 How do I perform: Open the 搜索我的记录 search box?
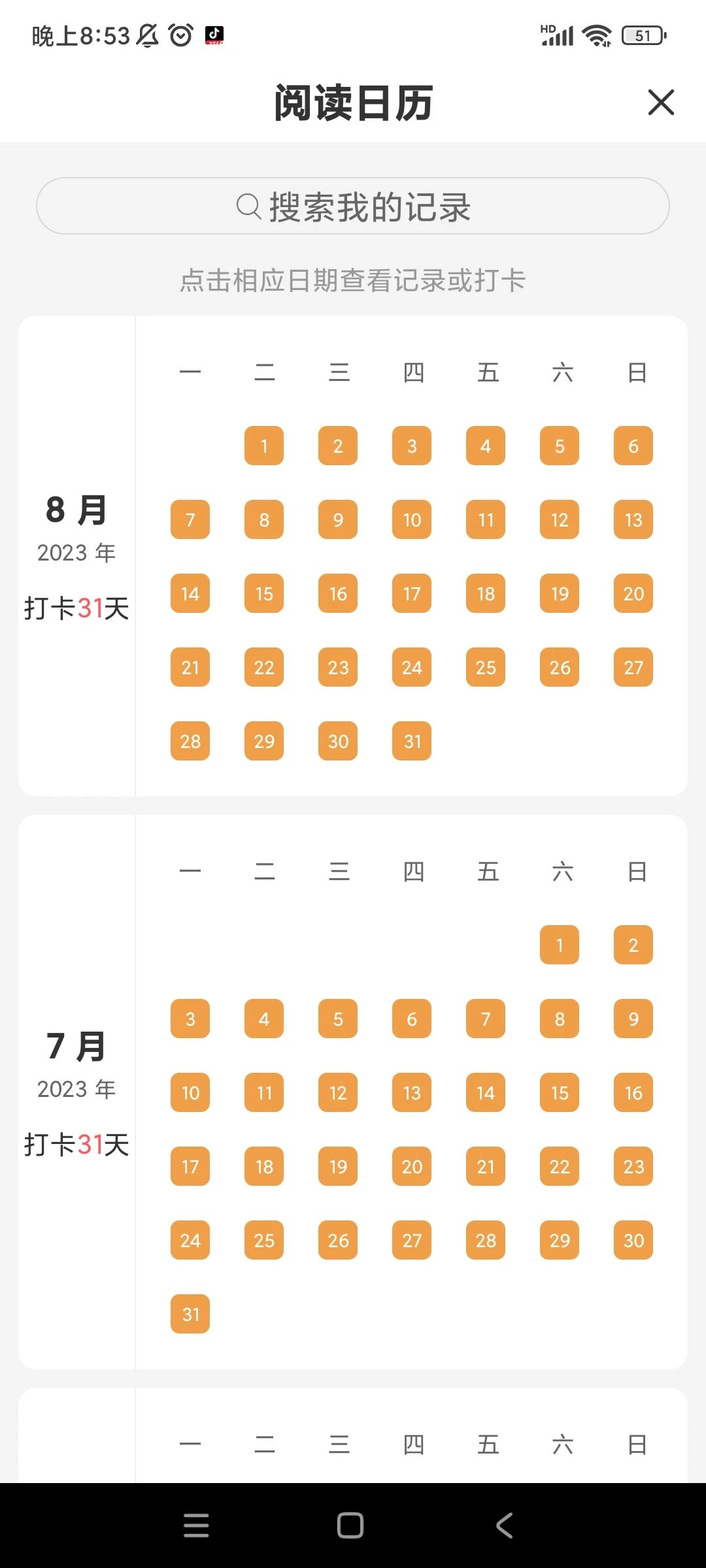click(x=353, y=206)
